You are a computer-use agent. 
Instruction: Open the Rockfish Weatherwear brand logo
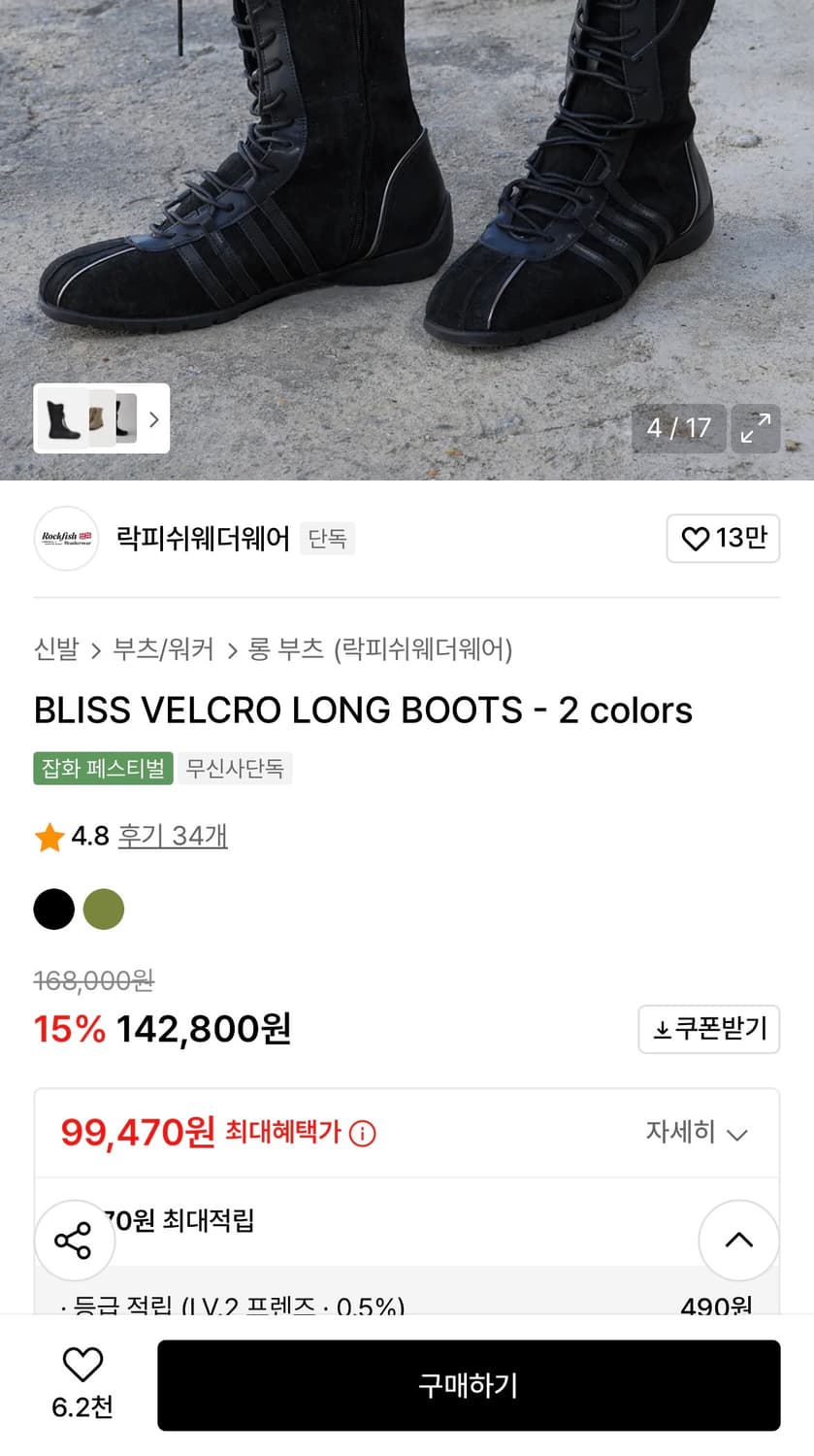click(66, 539)
